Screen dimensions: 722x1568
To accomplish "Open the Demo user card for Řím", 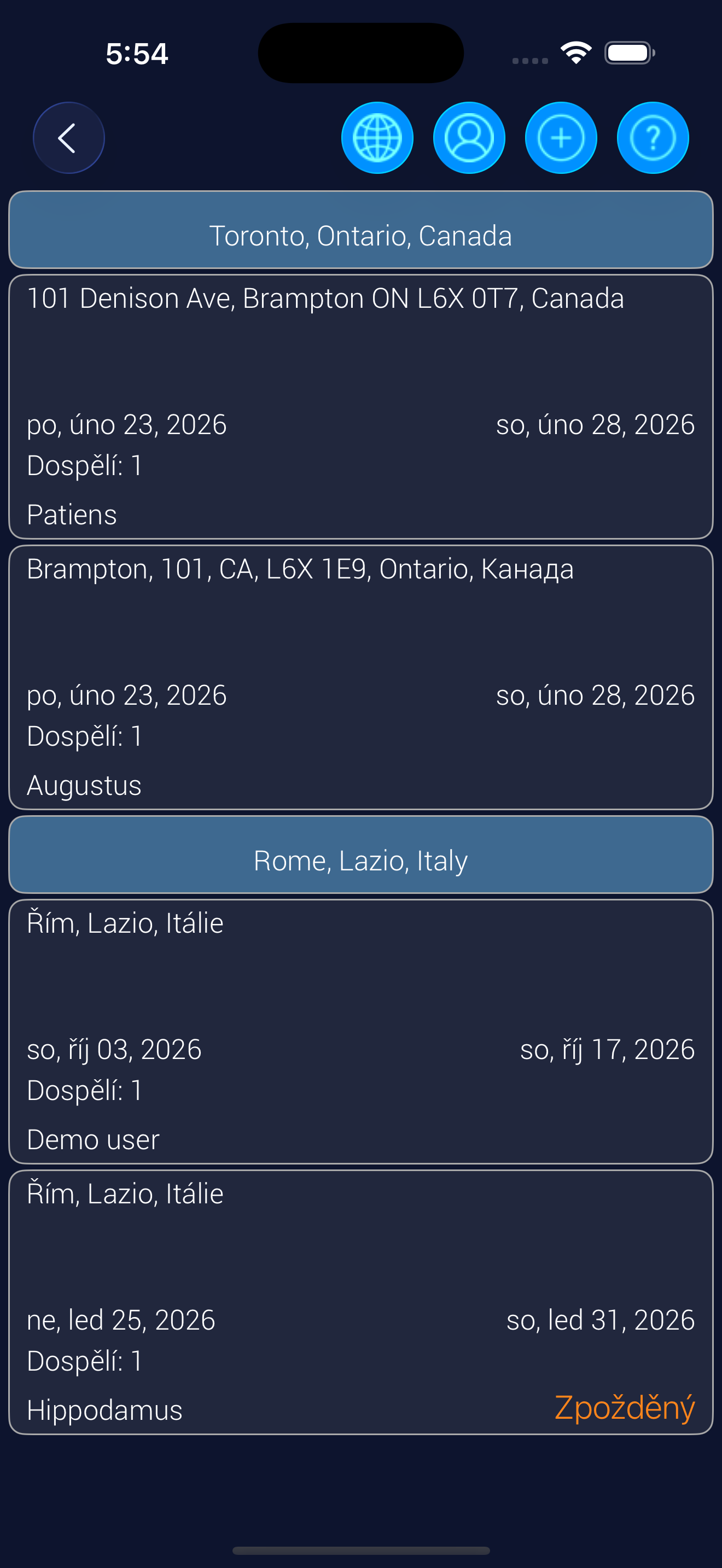I will (x=360, y=1031).
